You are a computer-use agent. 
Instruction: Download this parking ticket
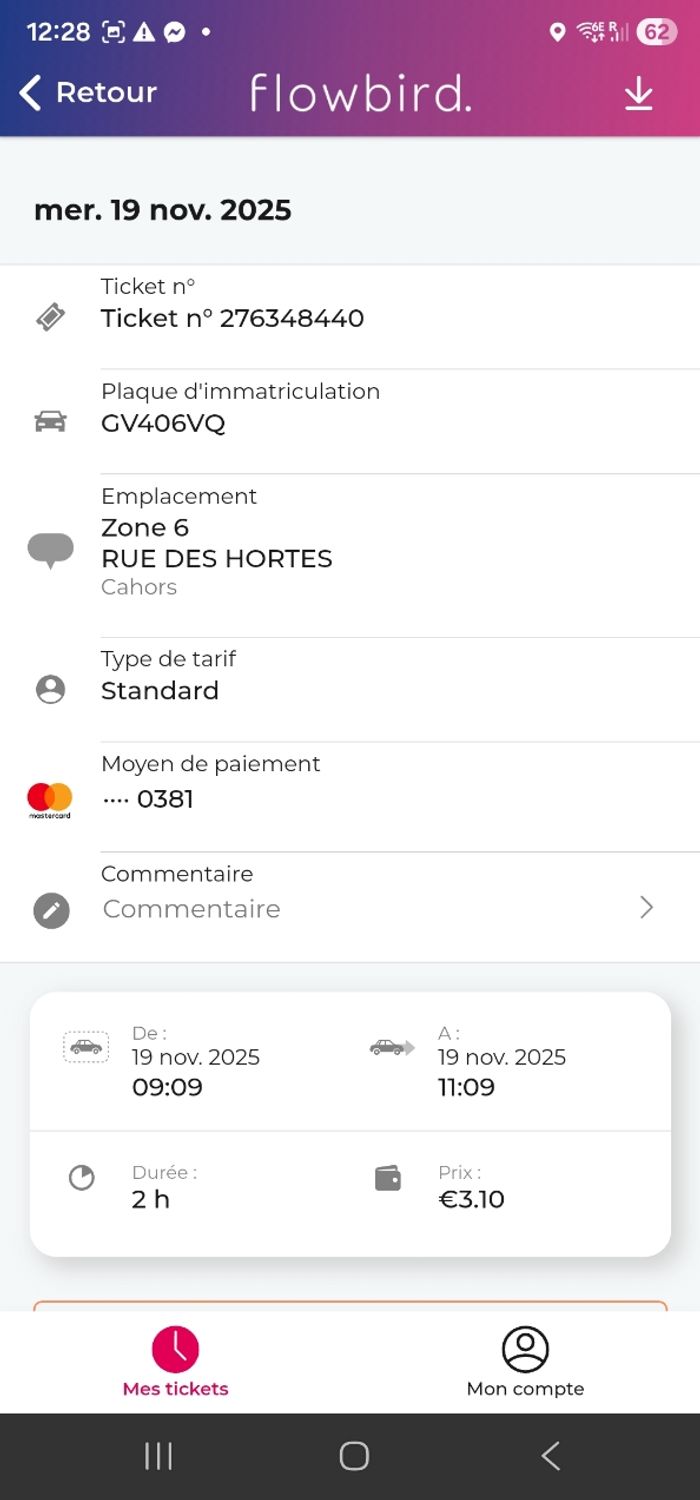[x=638, y=94]
